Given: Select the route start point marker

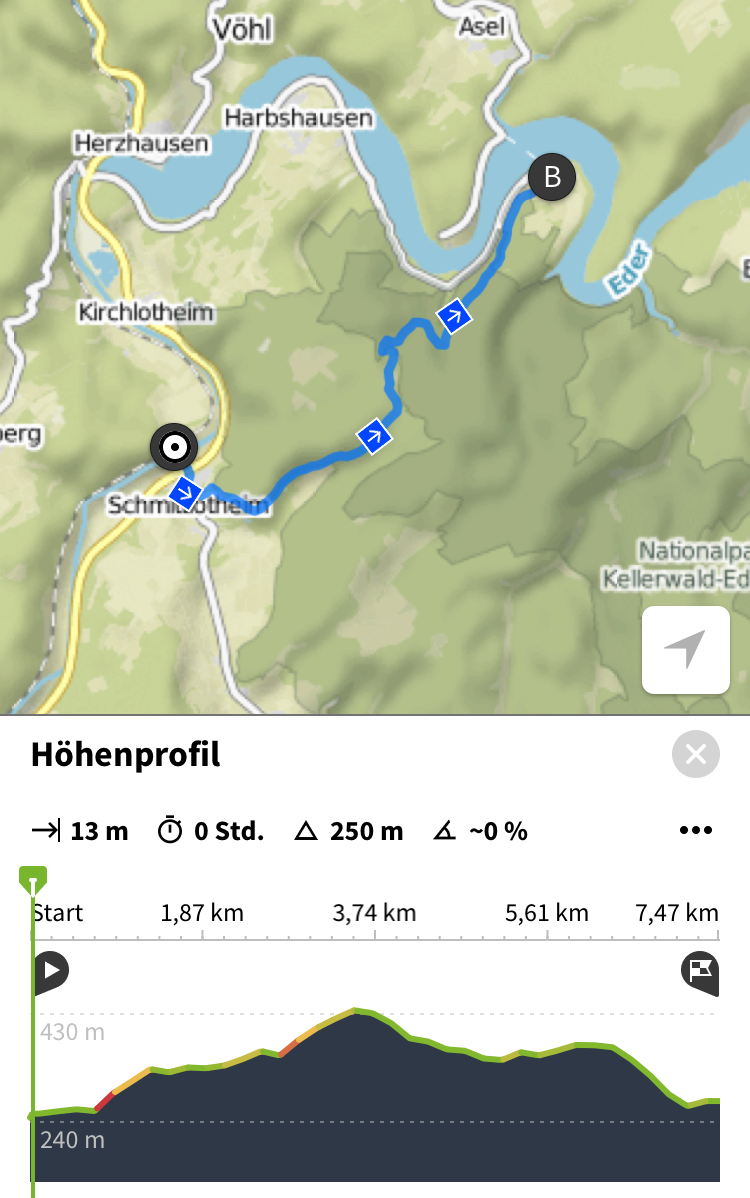Looking at the screenshot, I should tap(173, 447).
